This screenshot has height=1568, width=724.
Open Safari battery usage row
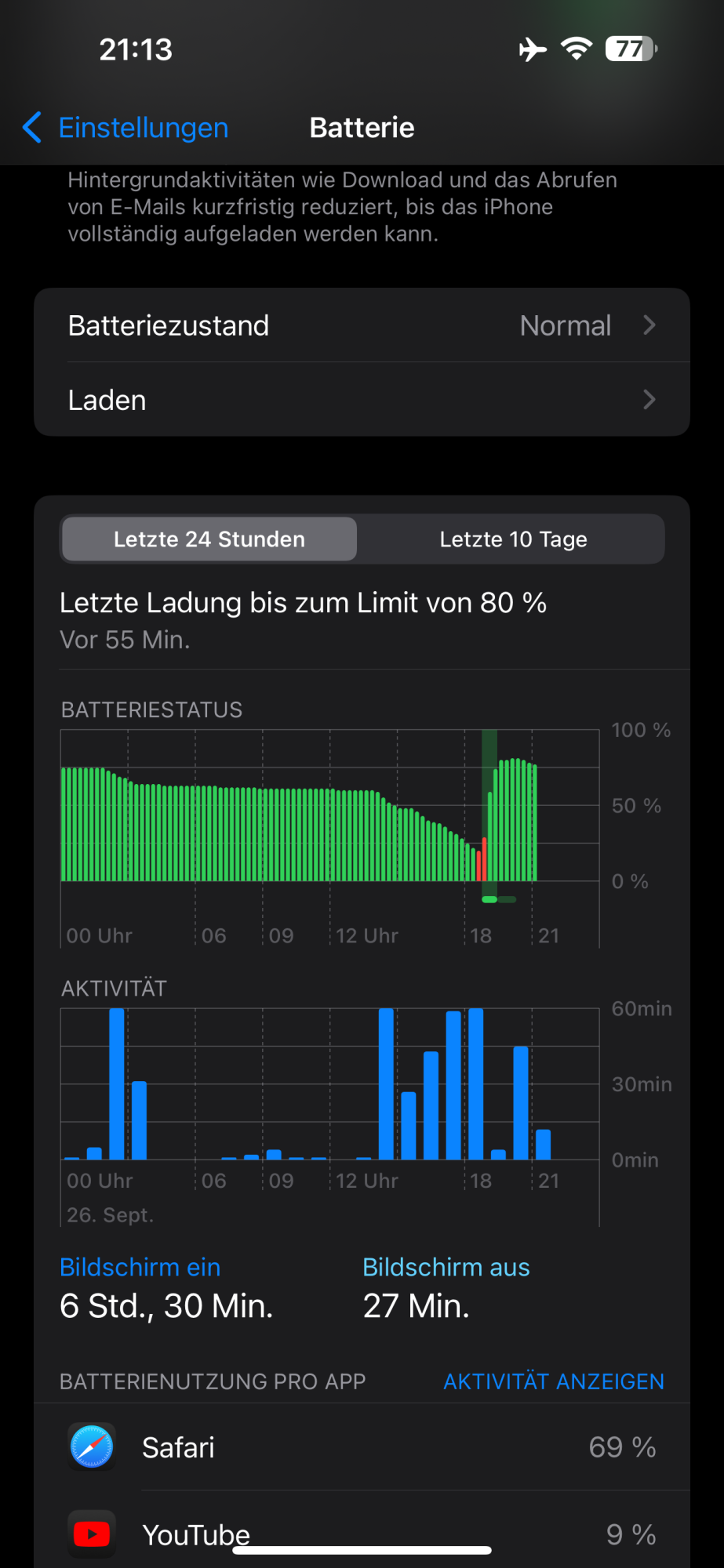[362, 1447]
